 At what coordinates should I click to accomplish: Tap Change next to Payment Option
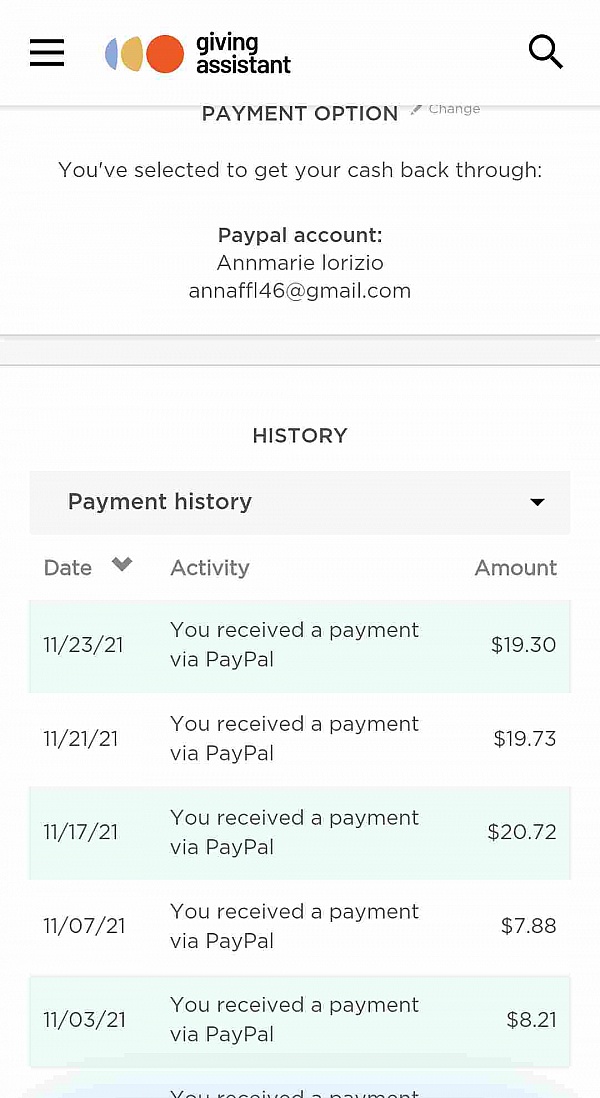pyautogui.click(x=446, y=109)
